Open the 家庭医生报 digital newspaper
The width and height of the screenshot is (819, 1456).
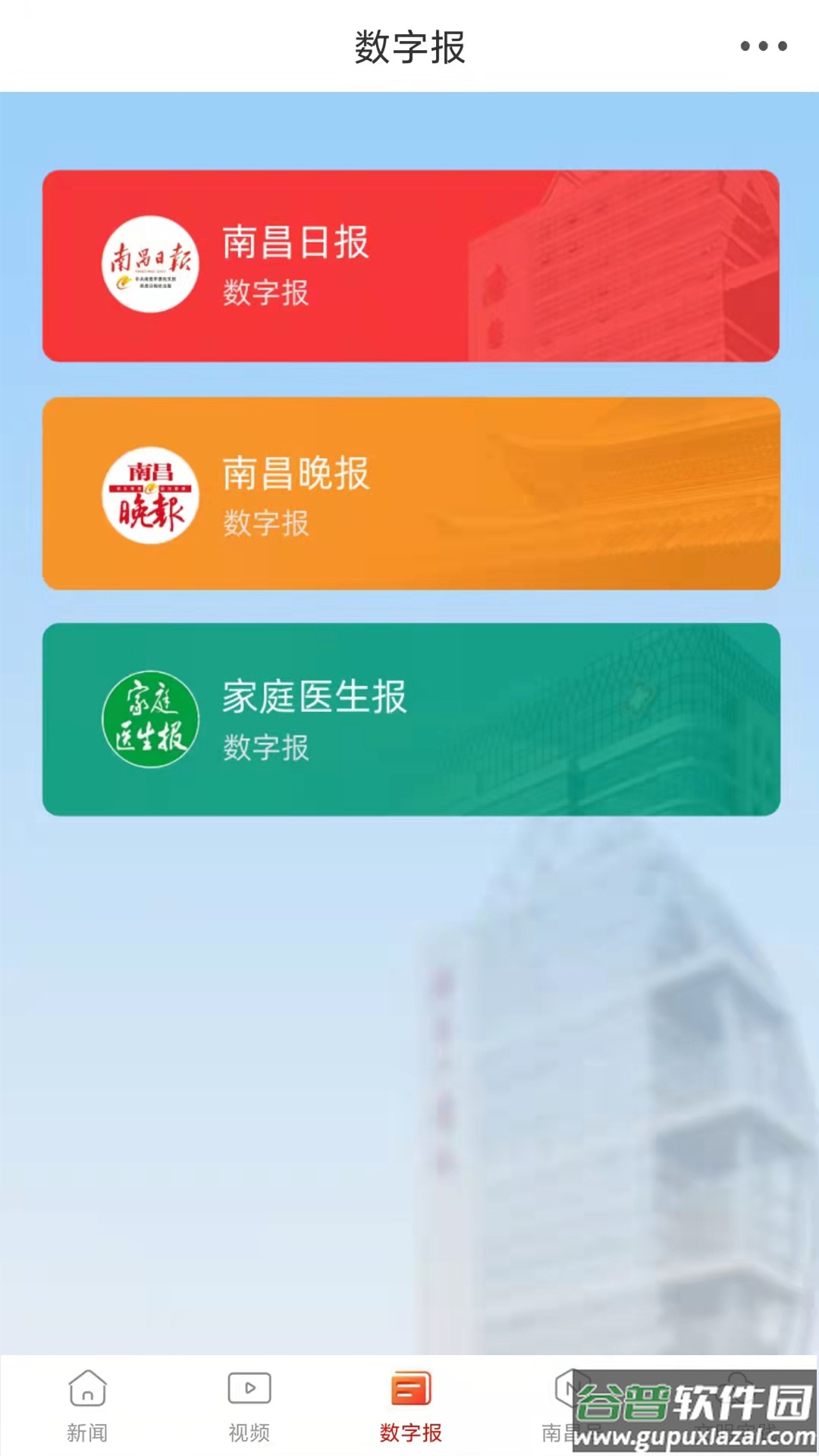coord(409,722)
